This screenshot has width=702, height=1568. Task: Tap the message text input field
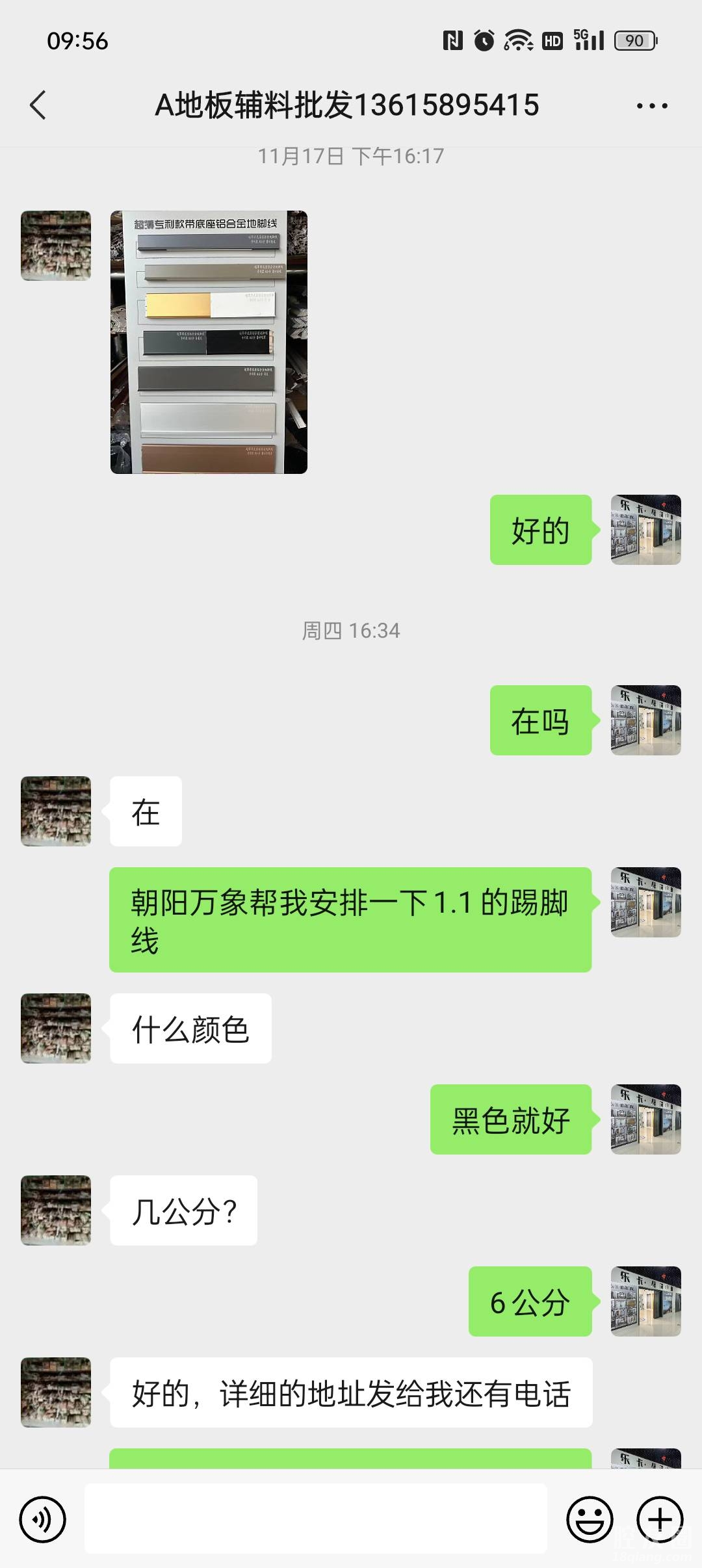[316, 1519]
